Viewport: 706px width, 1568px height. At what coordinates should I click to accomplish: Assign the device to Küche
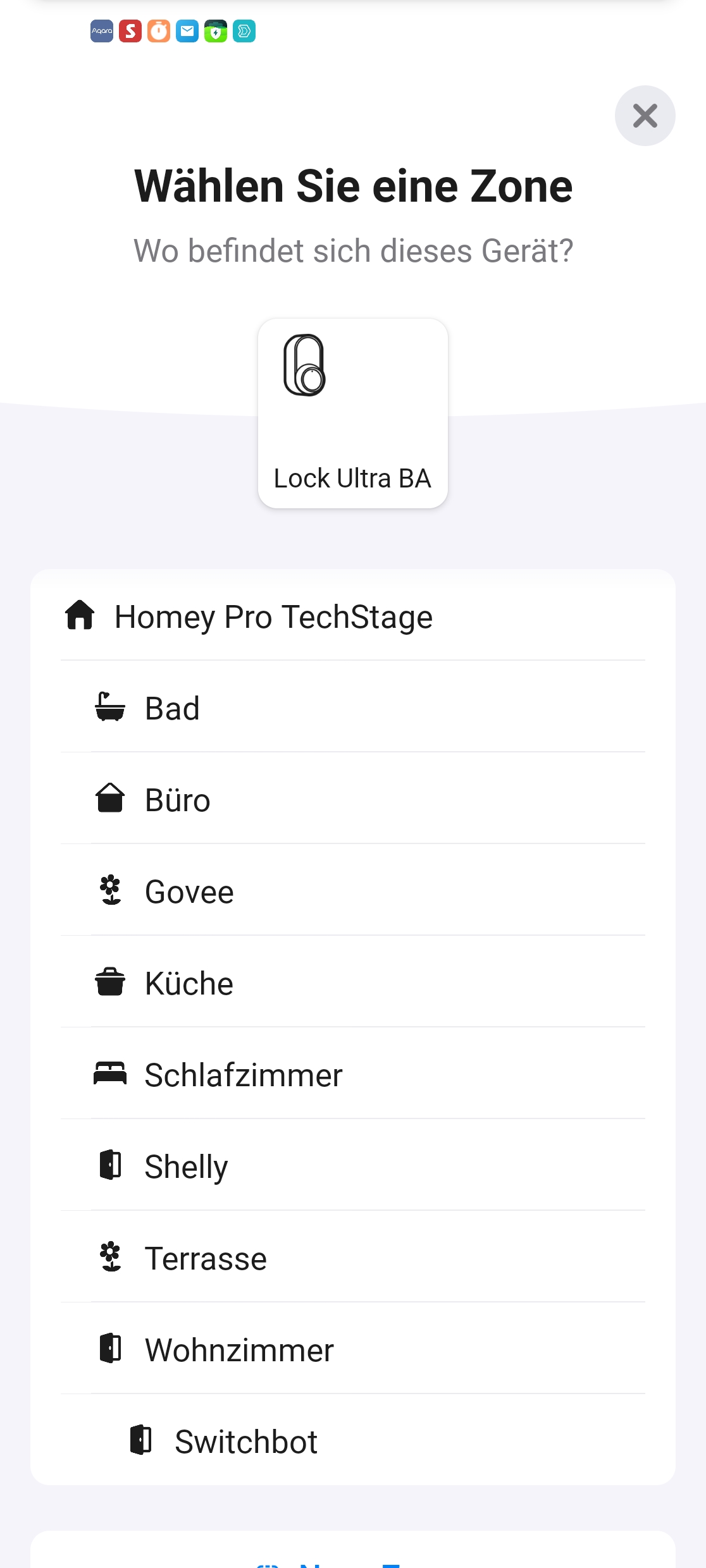tap(353, 982)
